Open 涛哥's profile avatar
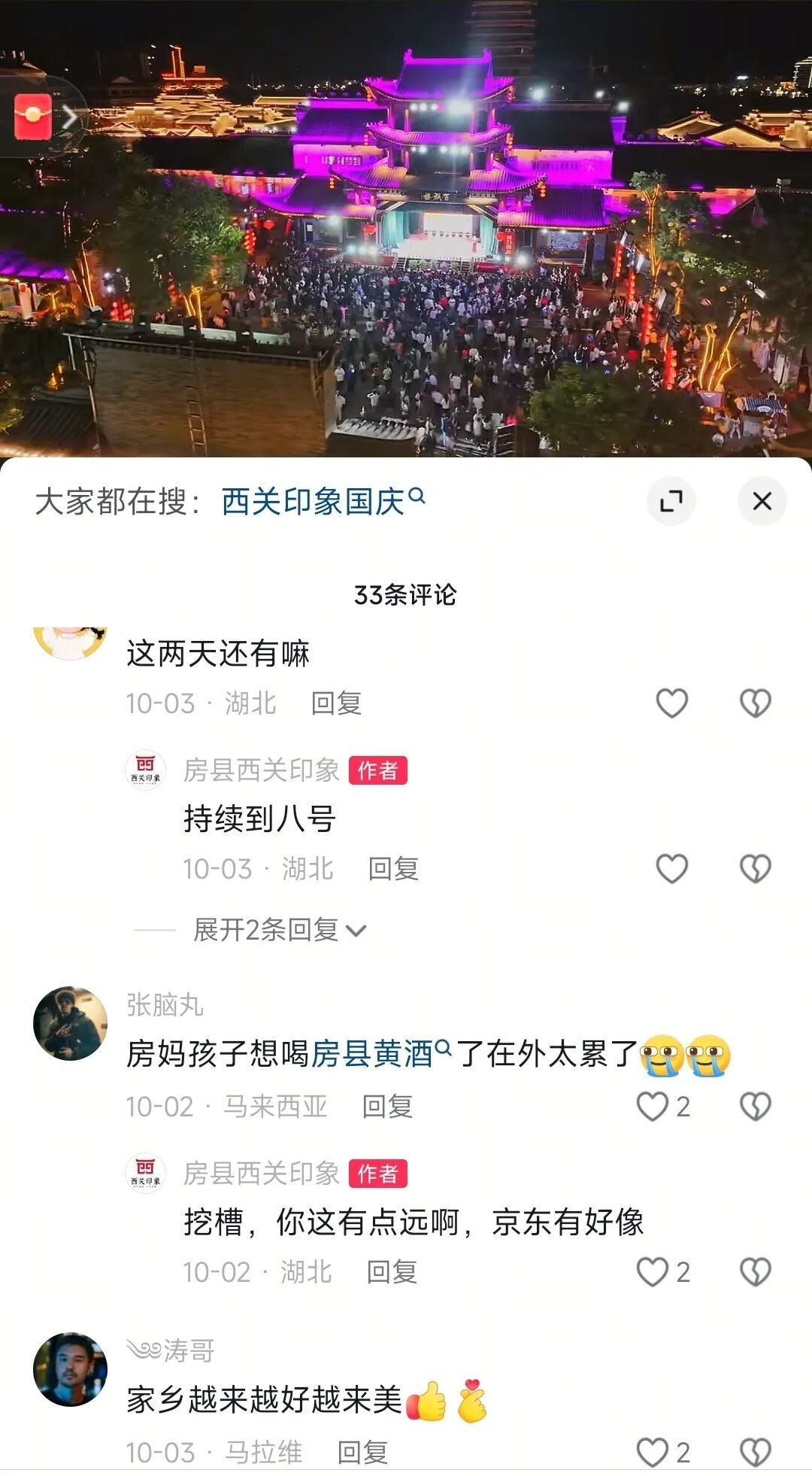The image size is (812, 1476). [x=70, y=1370]
